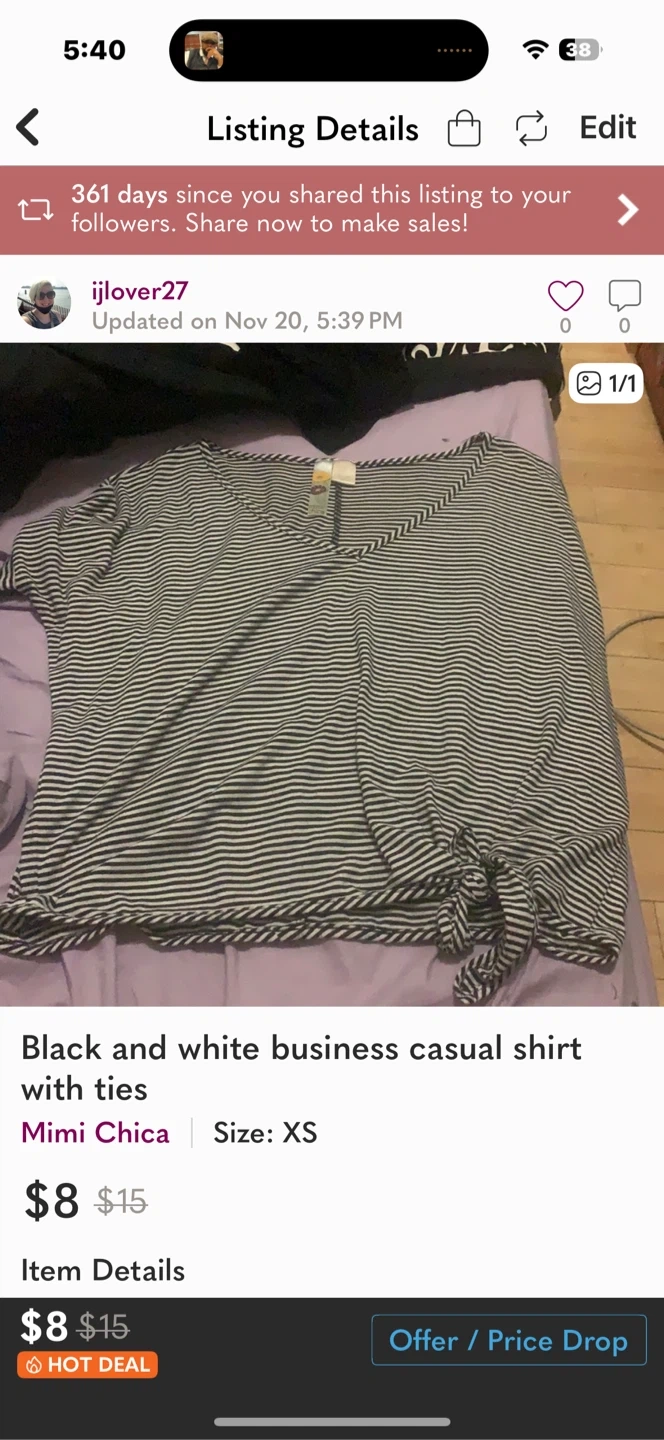Open ijlover27's profile
Viewport: 664px width, 1440px height.
[139, 291]
